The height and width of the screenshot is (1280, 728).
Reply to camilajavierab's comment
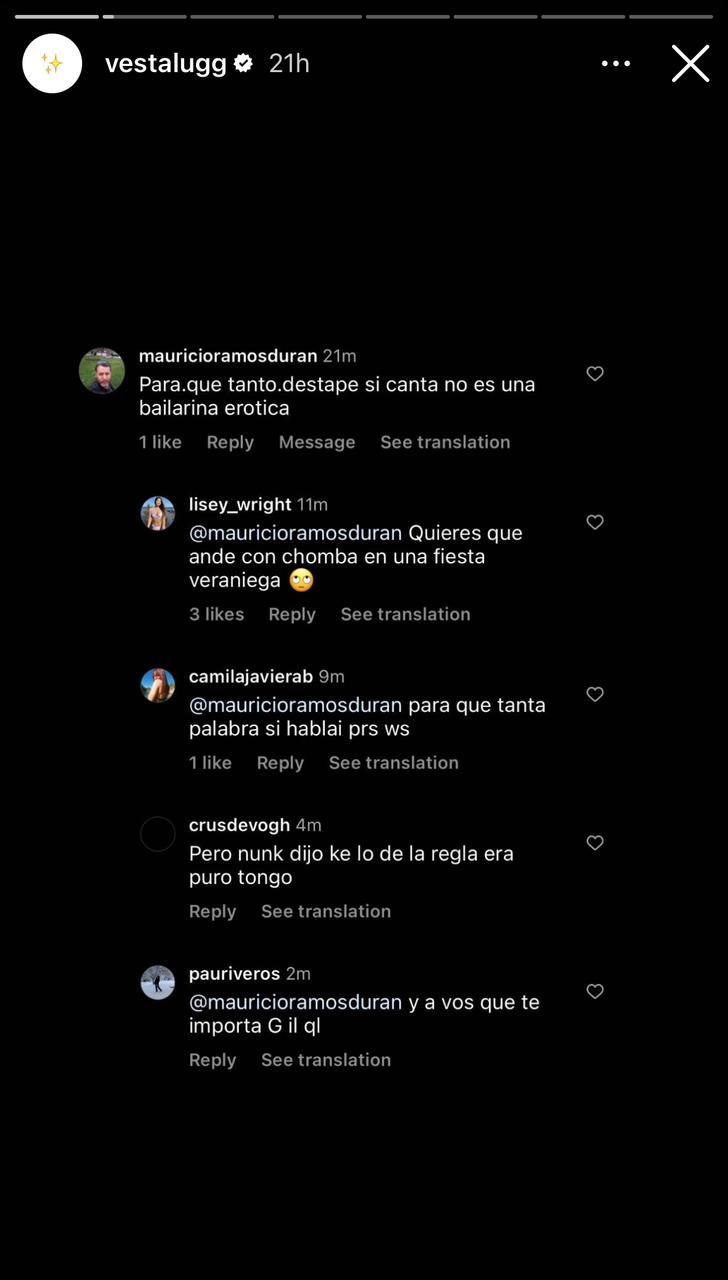pos(280,762)
